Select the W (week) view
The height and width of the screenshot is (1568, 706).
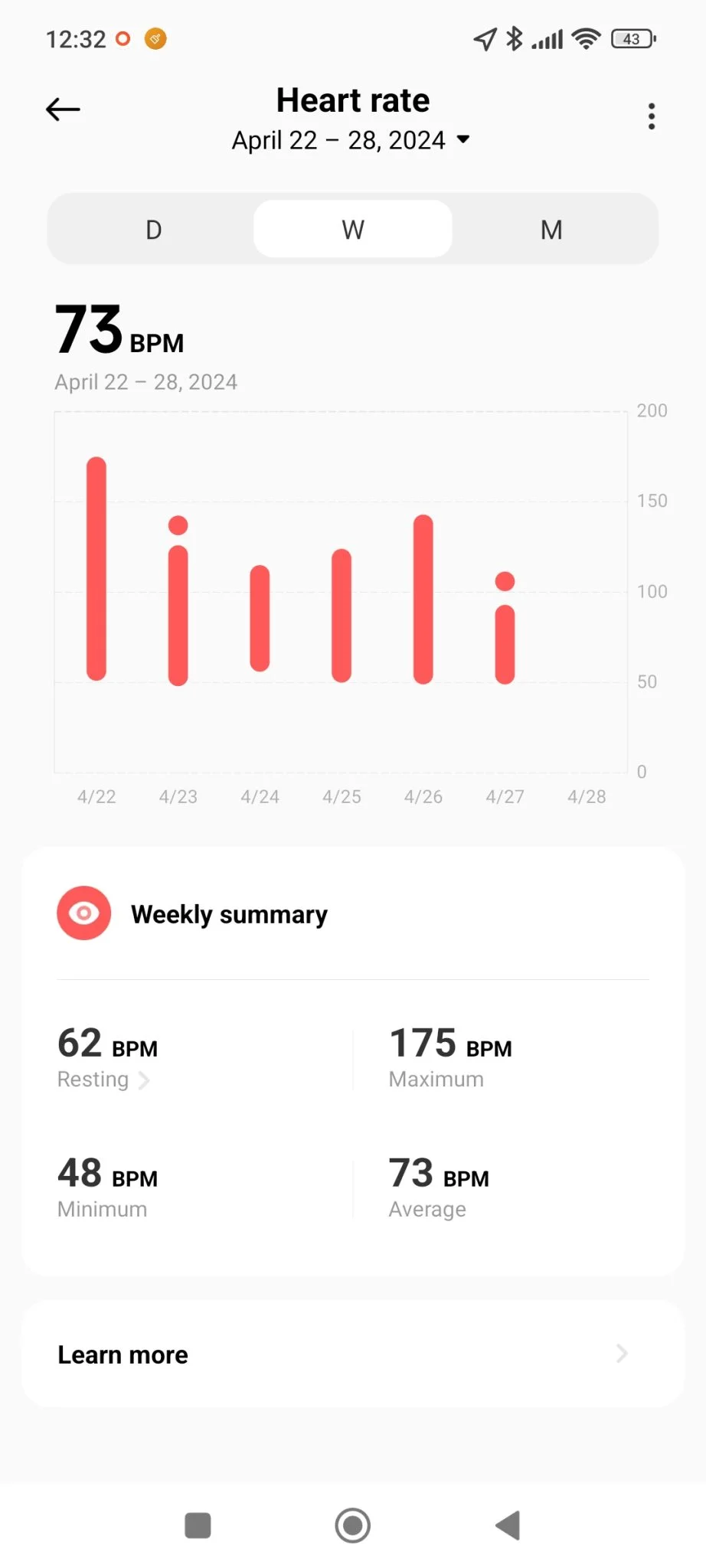point(353,230)
